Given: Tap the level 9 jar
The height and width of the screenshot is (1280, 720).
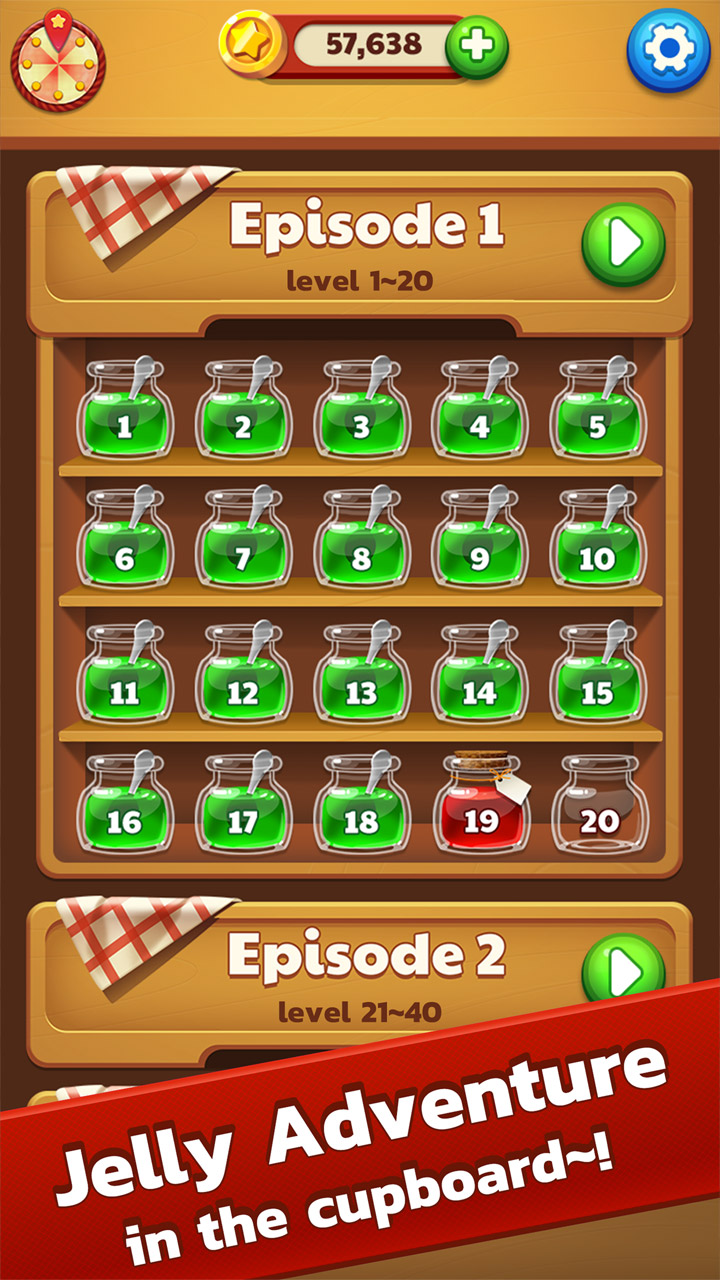Looking at the screenshot, I should click(x=480, y=544).
